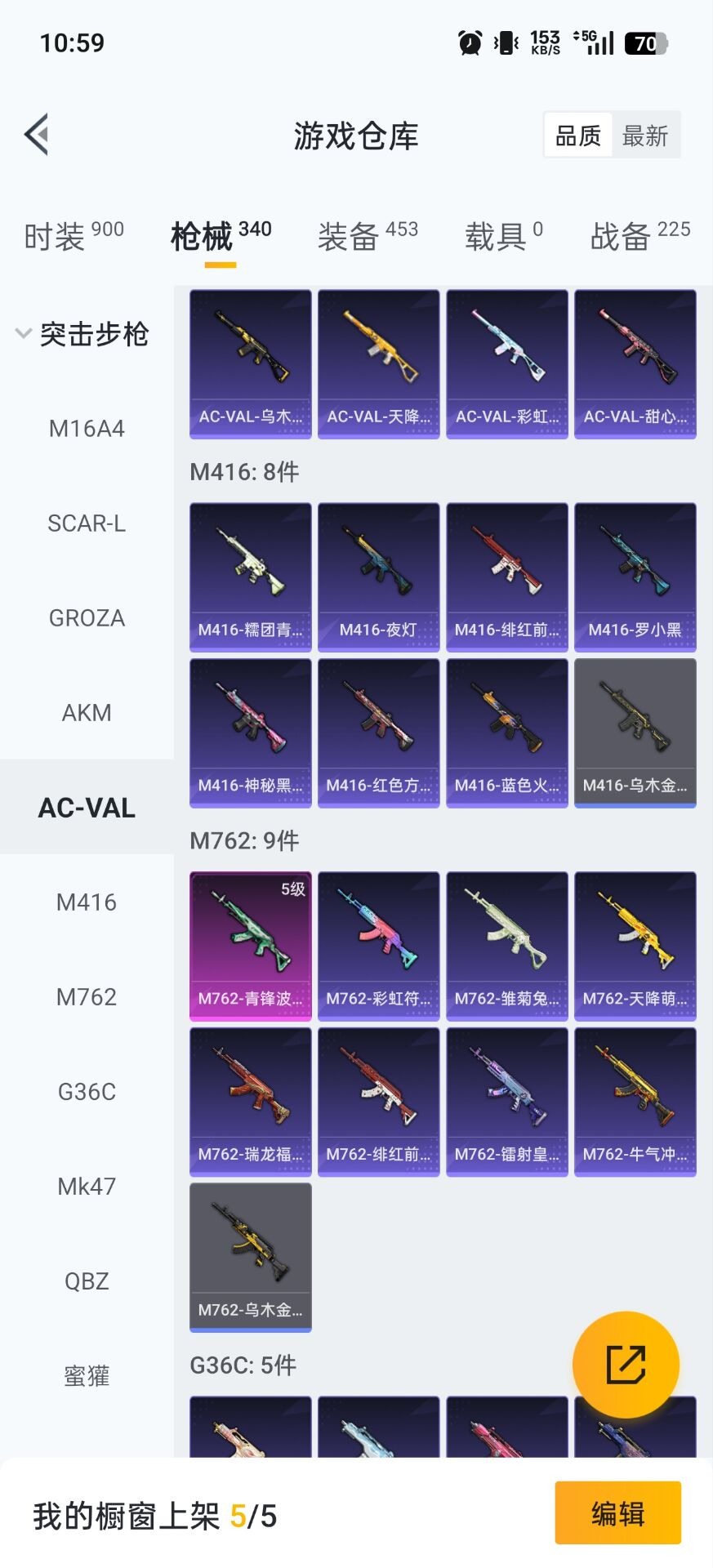View the M762-乌木金 skin
713x1568 pixels.
pyautogui.click(x=251, y=1256)
